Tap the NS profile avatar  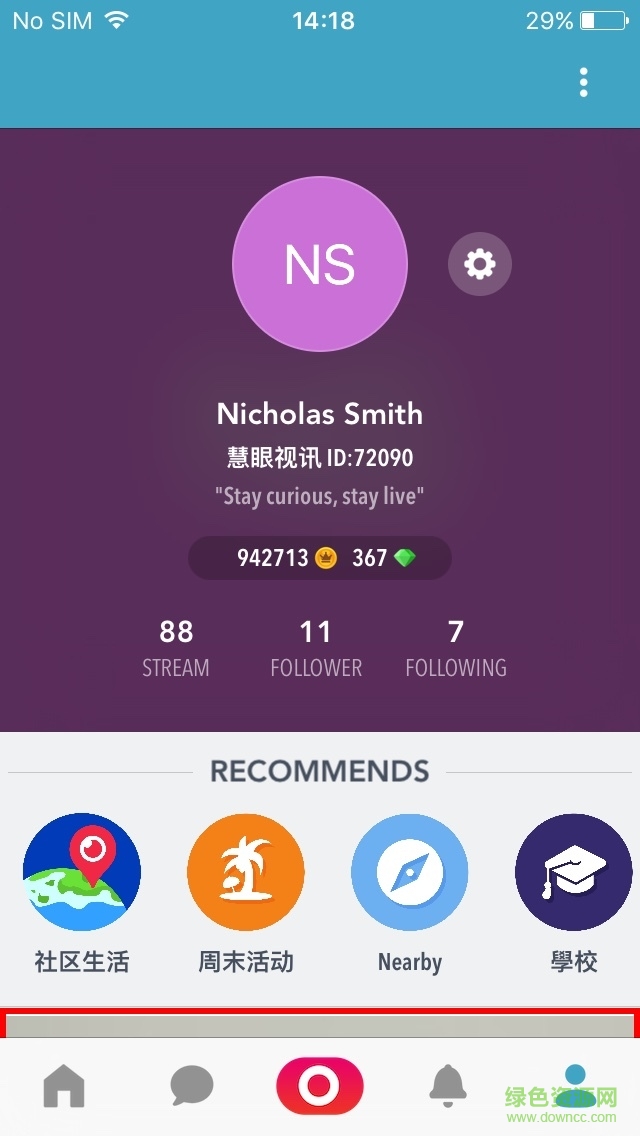(x=320, y=264)
